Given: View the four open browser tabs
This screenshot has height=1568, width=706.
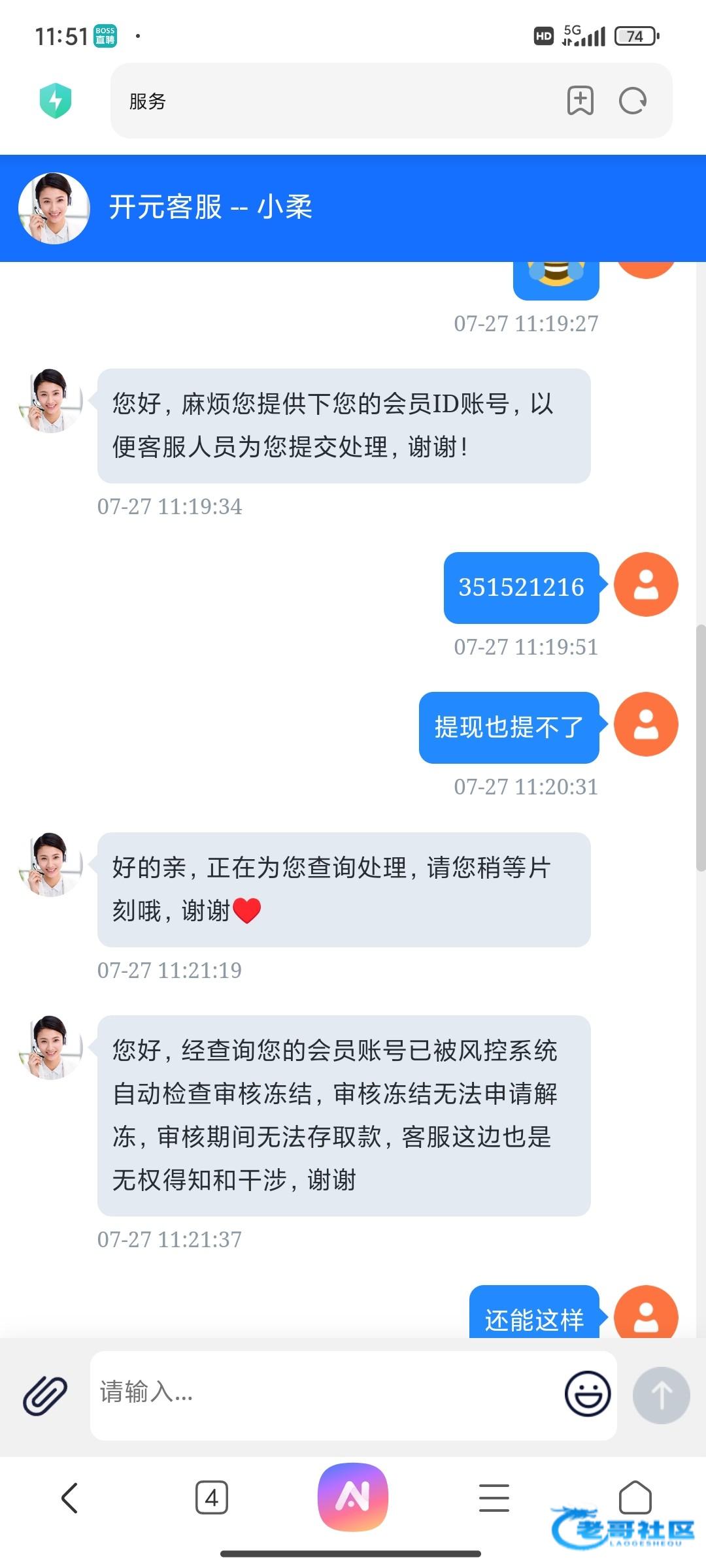Looking at the screenshot, I should coord(211,1497).
